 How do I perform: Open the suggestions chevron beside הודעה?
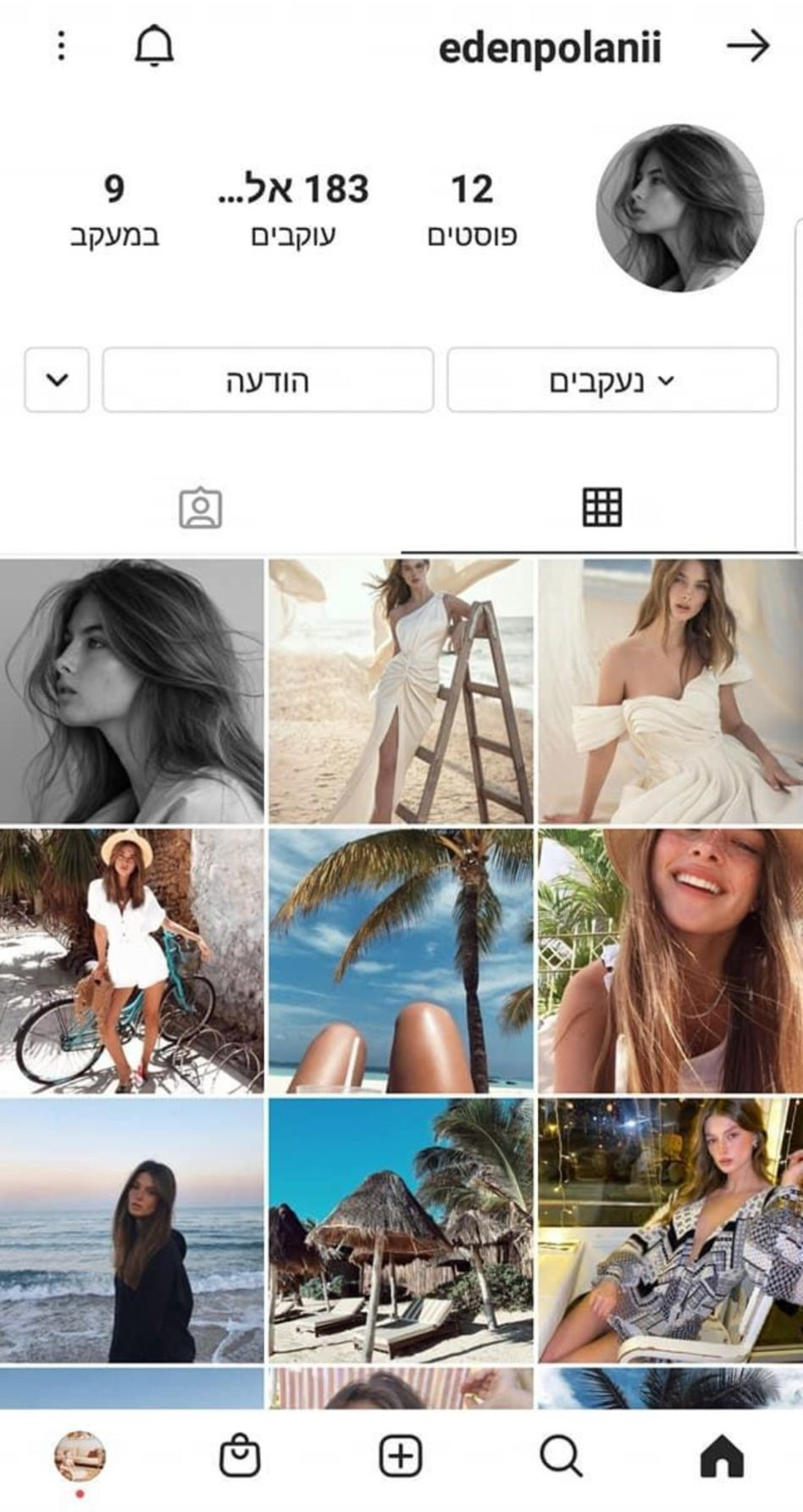pyautogui.click(x=56, y=381)
